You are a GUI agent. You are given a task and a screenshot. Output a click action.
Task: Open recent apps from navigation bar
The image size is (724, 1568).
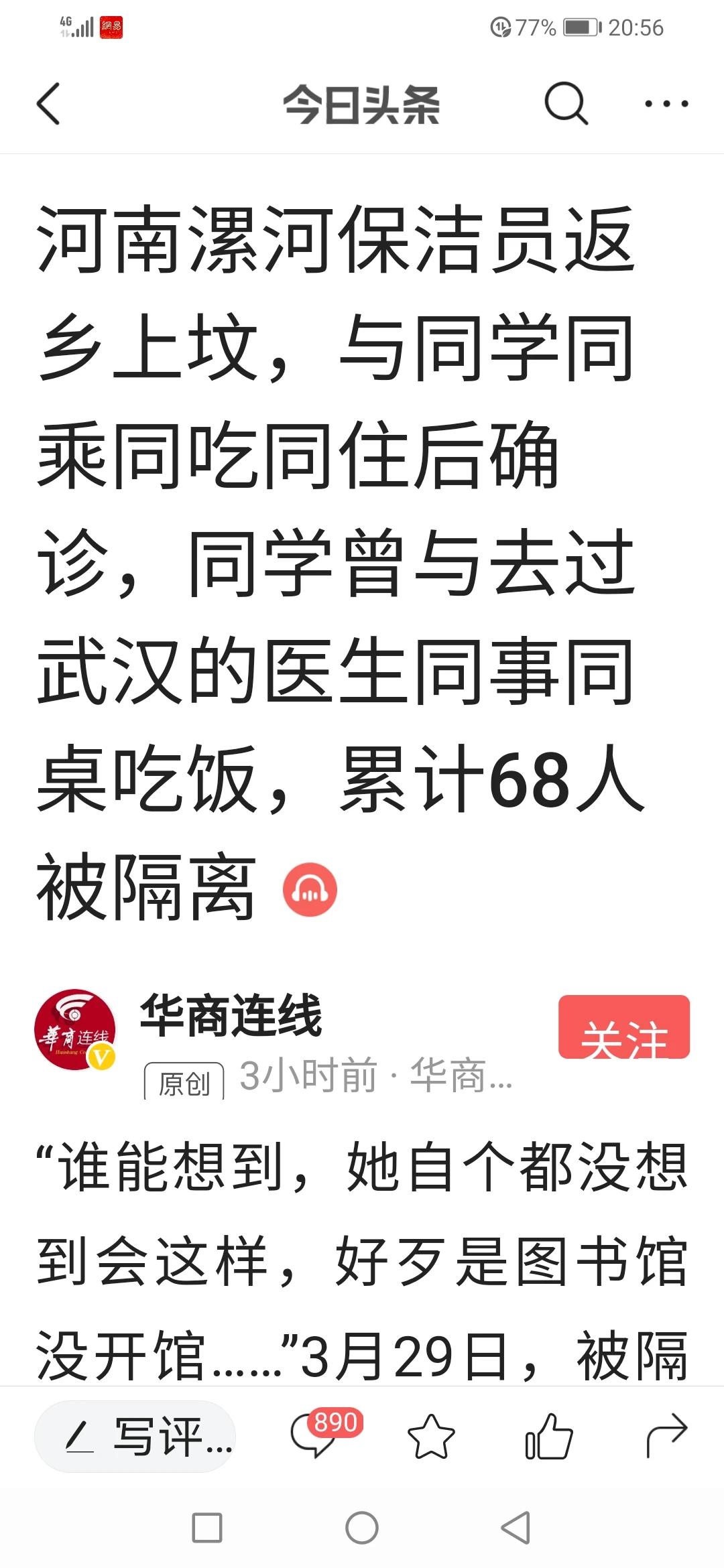pos(207,1528)
